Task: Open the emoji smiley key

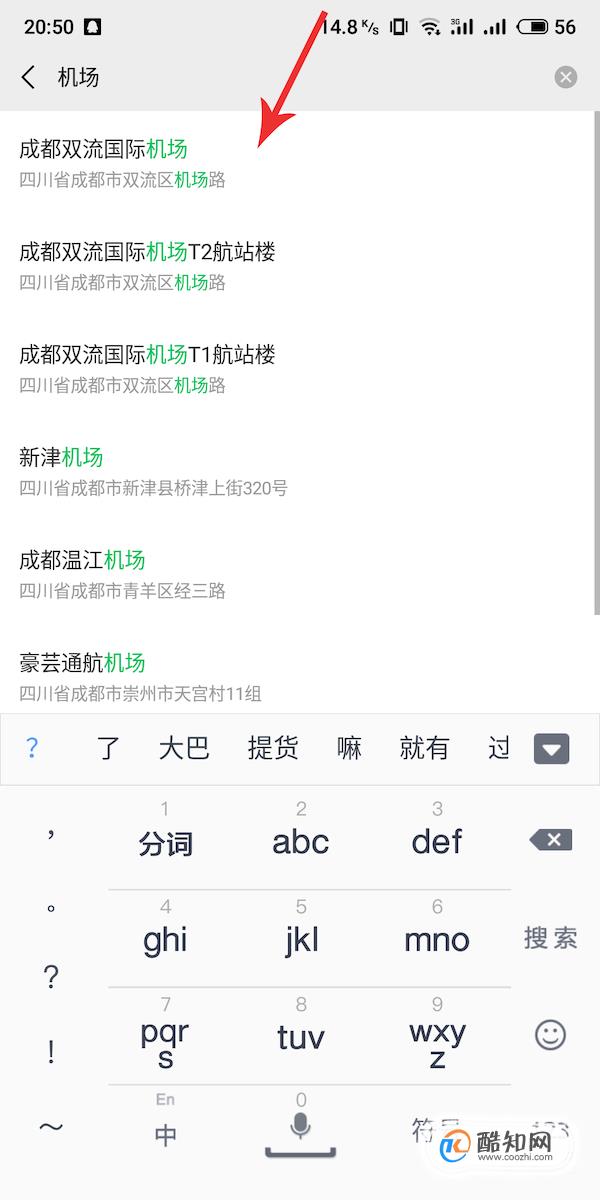Action: point(550,1035)
